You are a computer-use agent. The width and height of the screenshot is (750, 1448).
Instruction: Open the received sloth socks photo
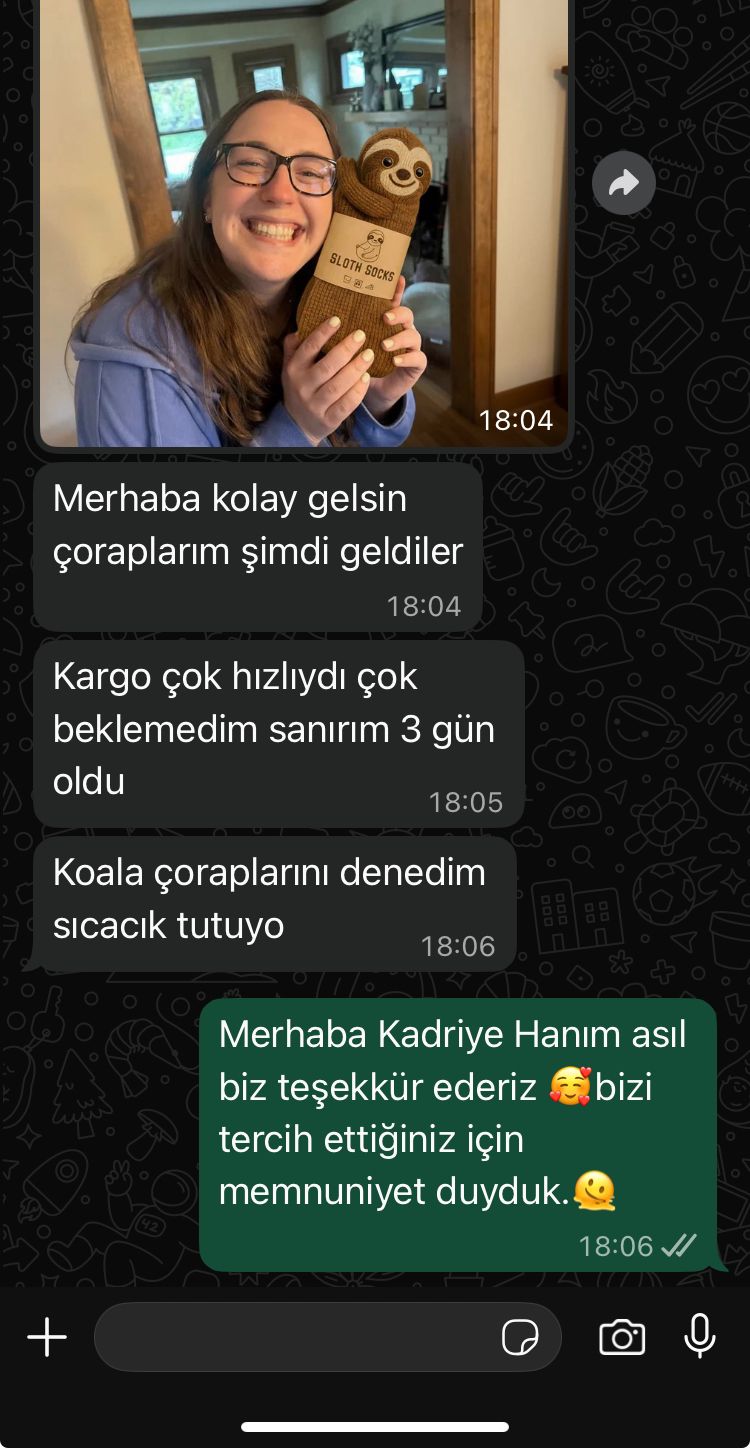[x=304, y=220]
